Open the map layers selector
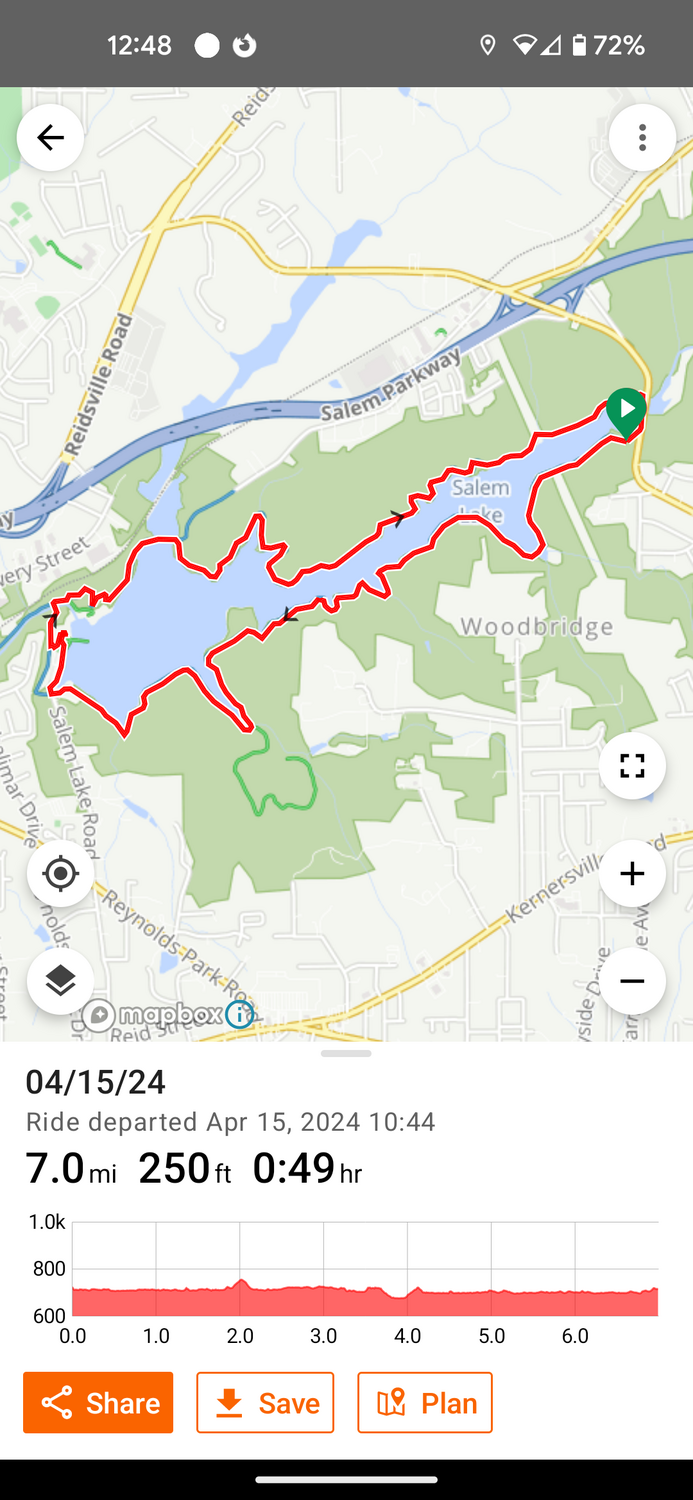The width and height of the screenshot is (693, 1500). tap(60, 981)
